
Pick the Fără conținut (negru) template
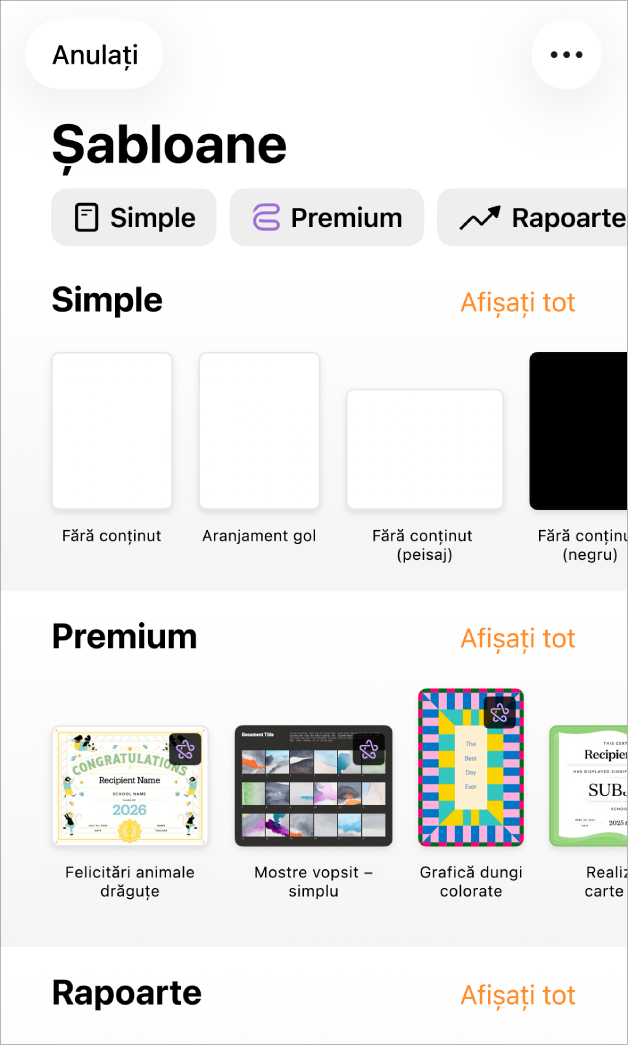coord(579,431)
